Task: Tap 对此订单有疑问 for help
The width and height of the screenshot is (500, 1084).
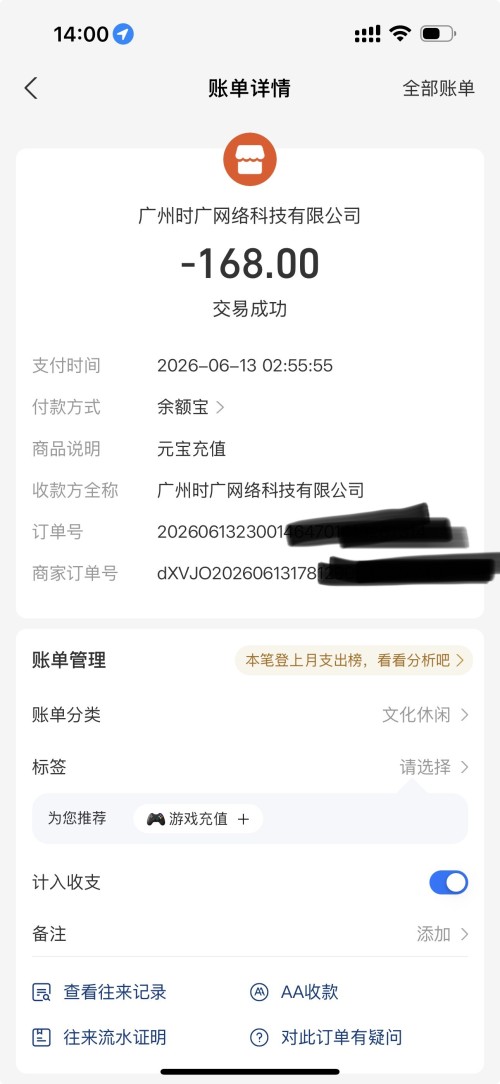Action: 326,1037
